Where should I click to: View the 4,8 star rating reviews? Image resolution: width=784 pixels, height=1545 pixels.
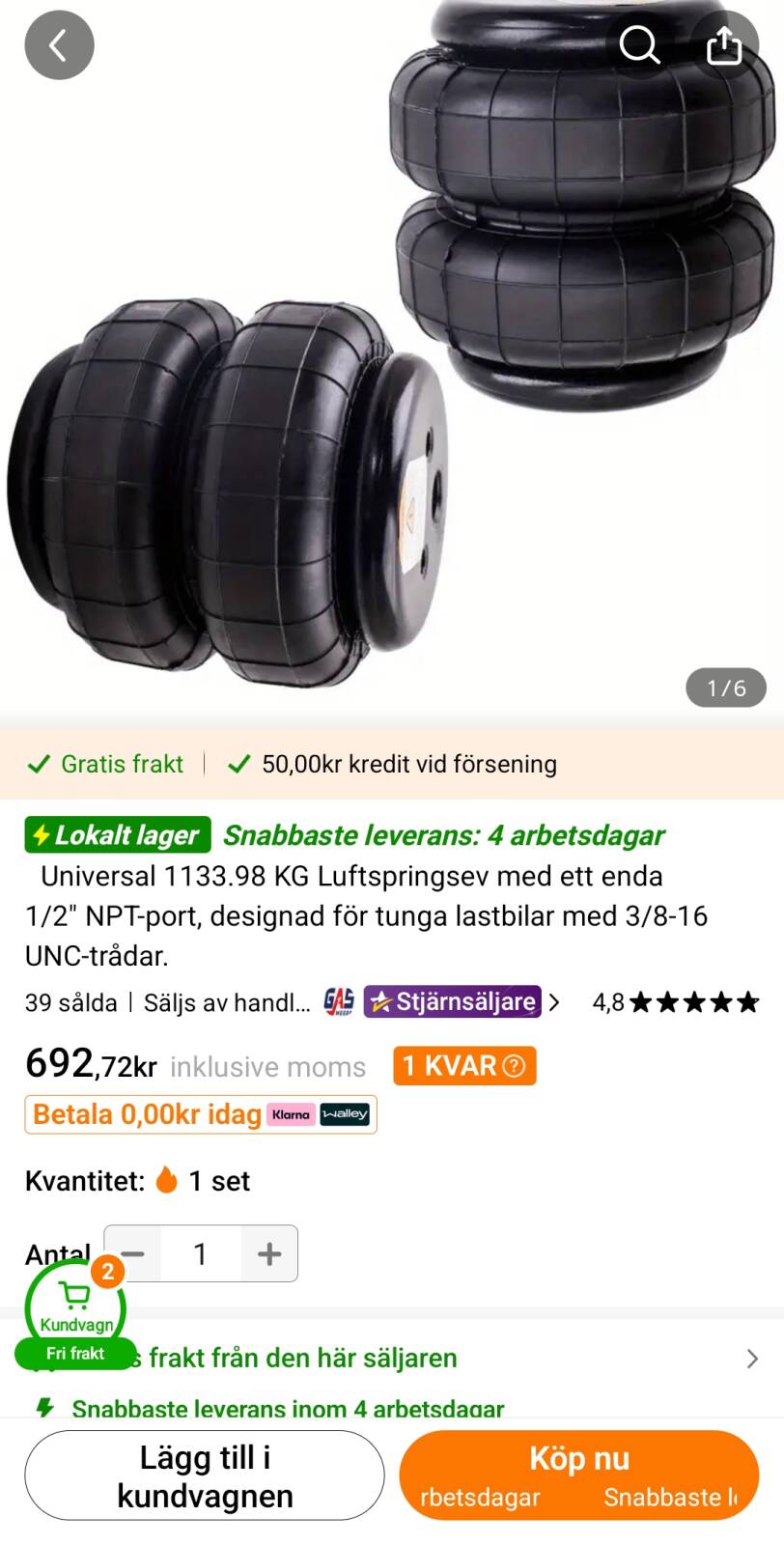(676, 1002)
